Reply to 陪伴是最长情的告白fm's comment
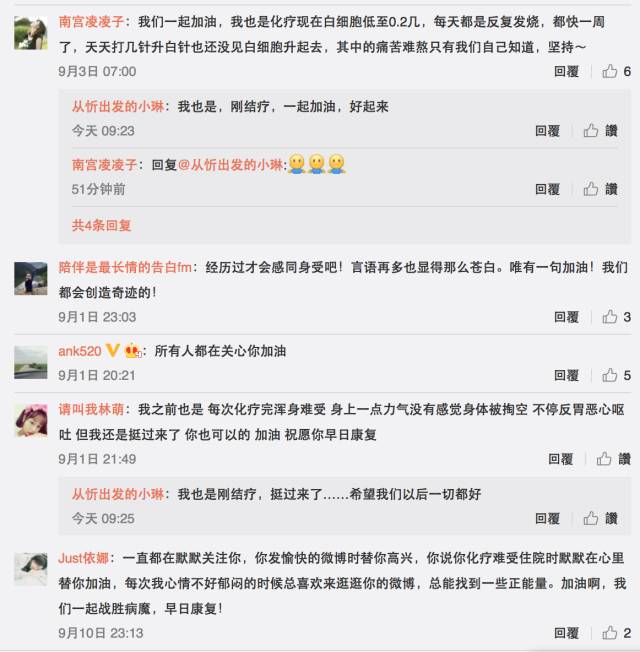 point(566,317)
